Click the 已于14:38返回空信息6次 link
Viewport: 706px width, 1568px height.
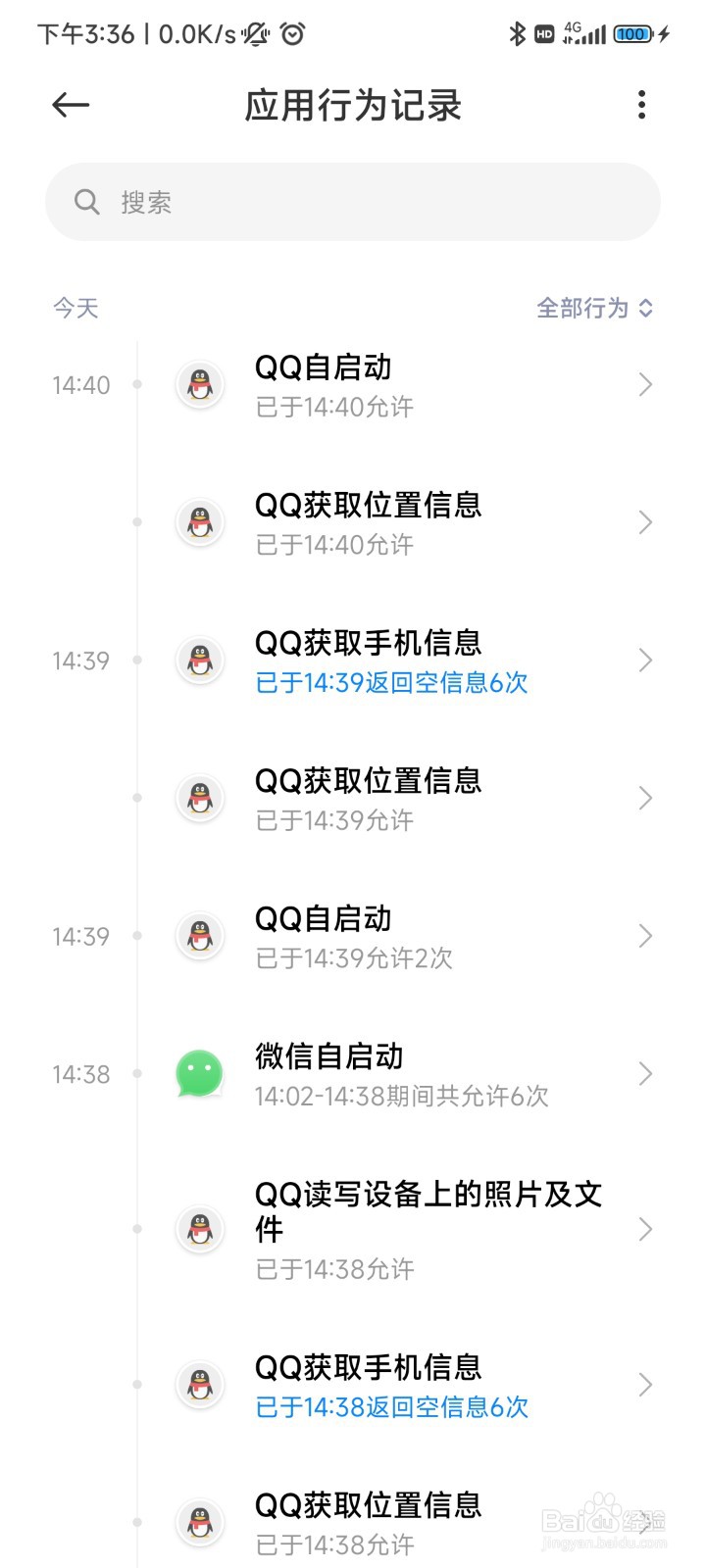tap(391, 1406)
